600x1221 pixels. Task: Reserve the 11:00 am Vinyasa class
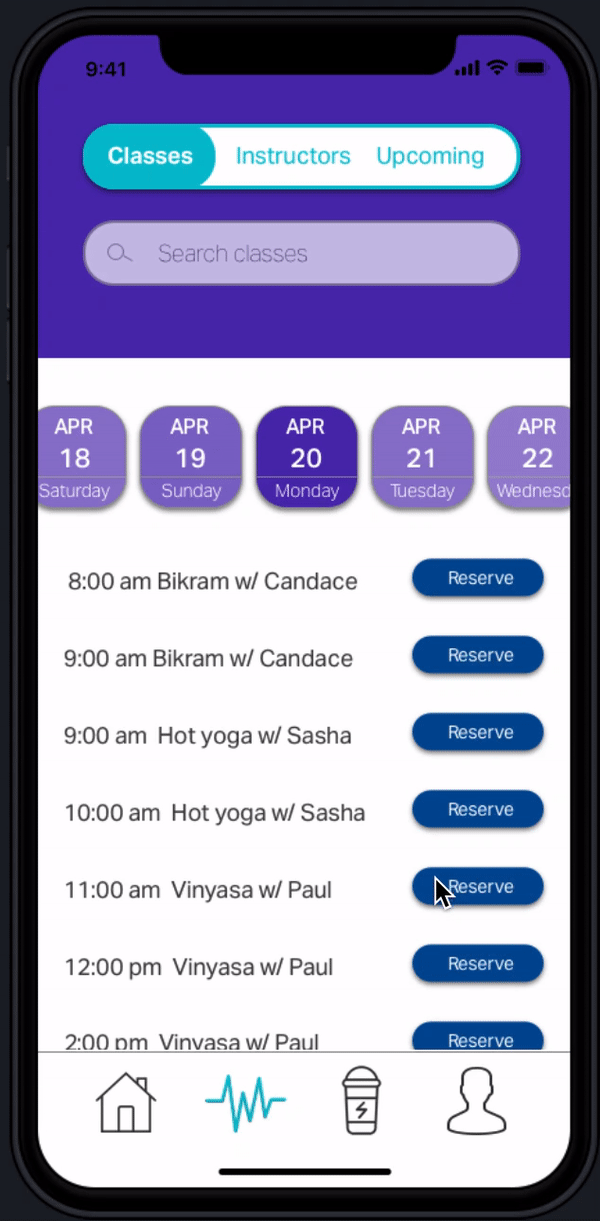pyautogui.click(x=478, y=886)
